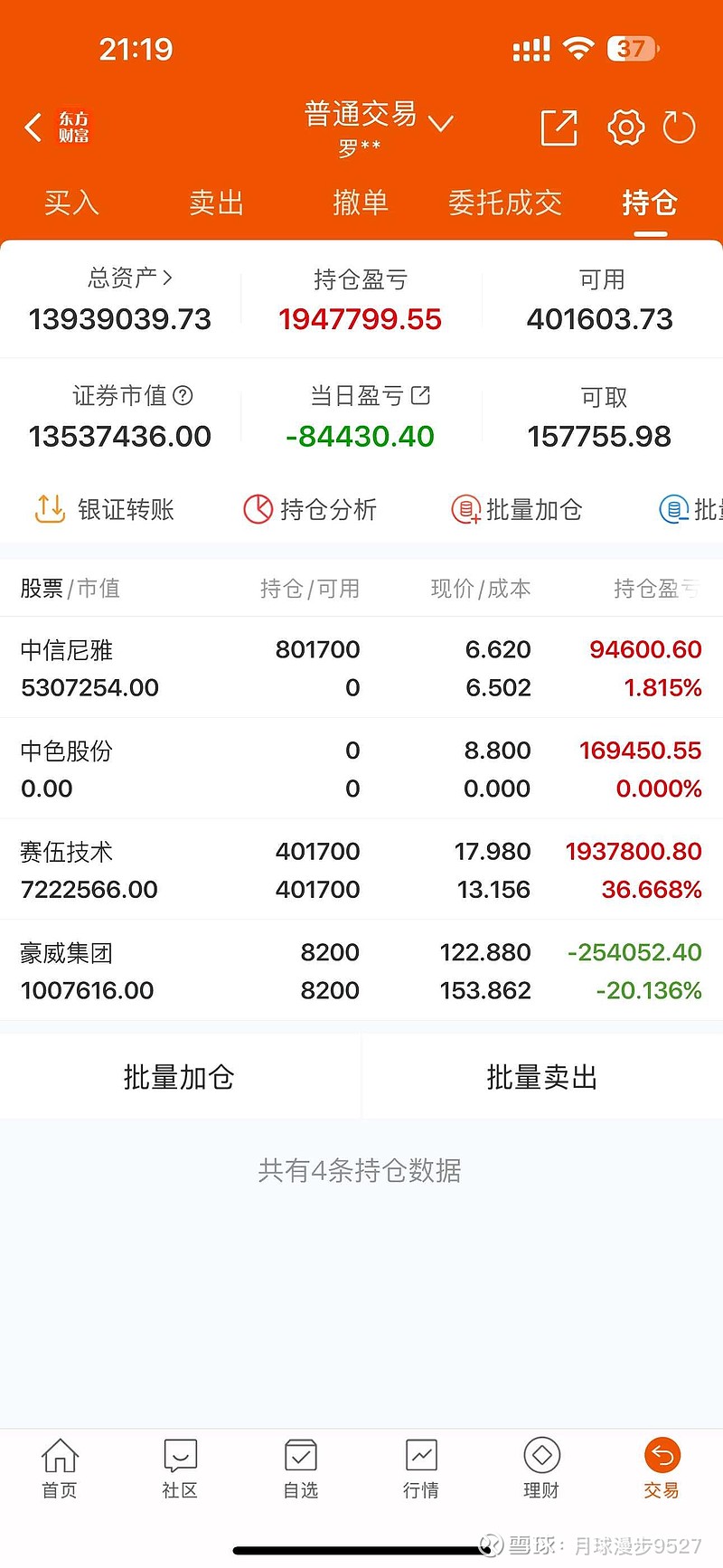723x1568 pixels.
Task: Refresh the holdings data
Action: (679, 128)
